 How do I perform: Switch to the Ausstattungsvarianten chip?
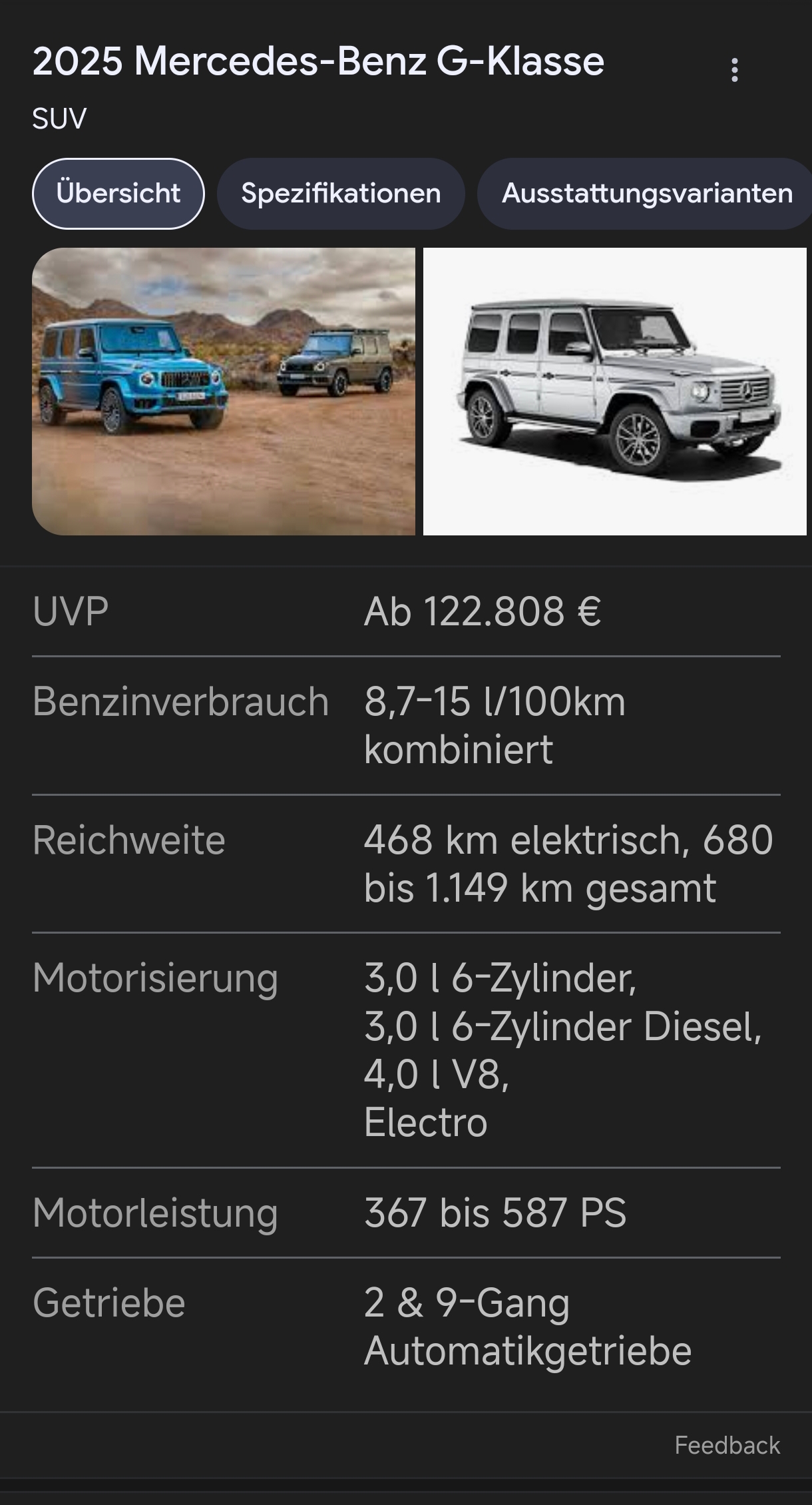pyautogui.click(x=646, y=194)
